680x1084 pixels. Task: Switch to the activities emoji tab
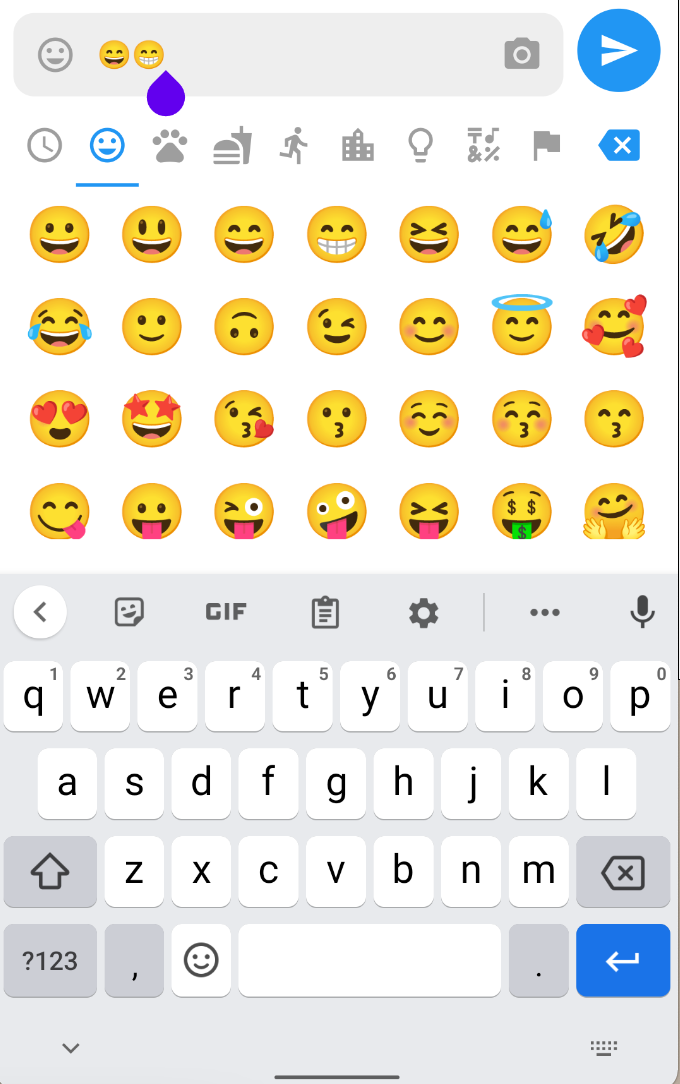click(294, 147)
